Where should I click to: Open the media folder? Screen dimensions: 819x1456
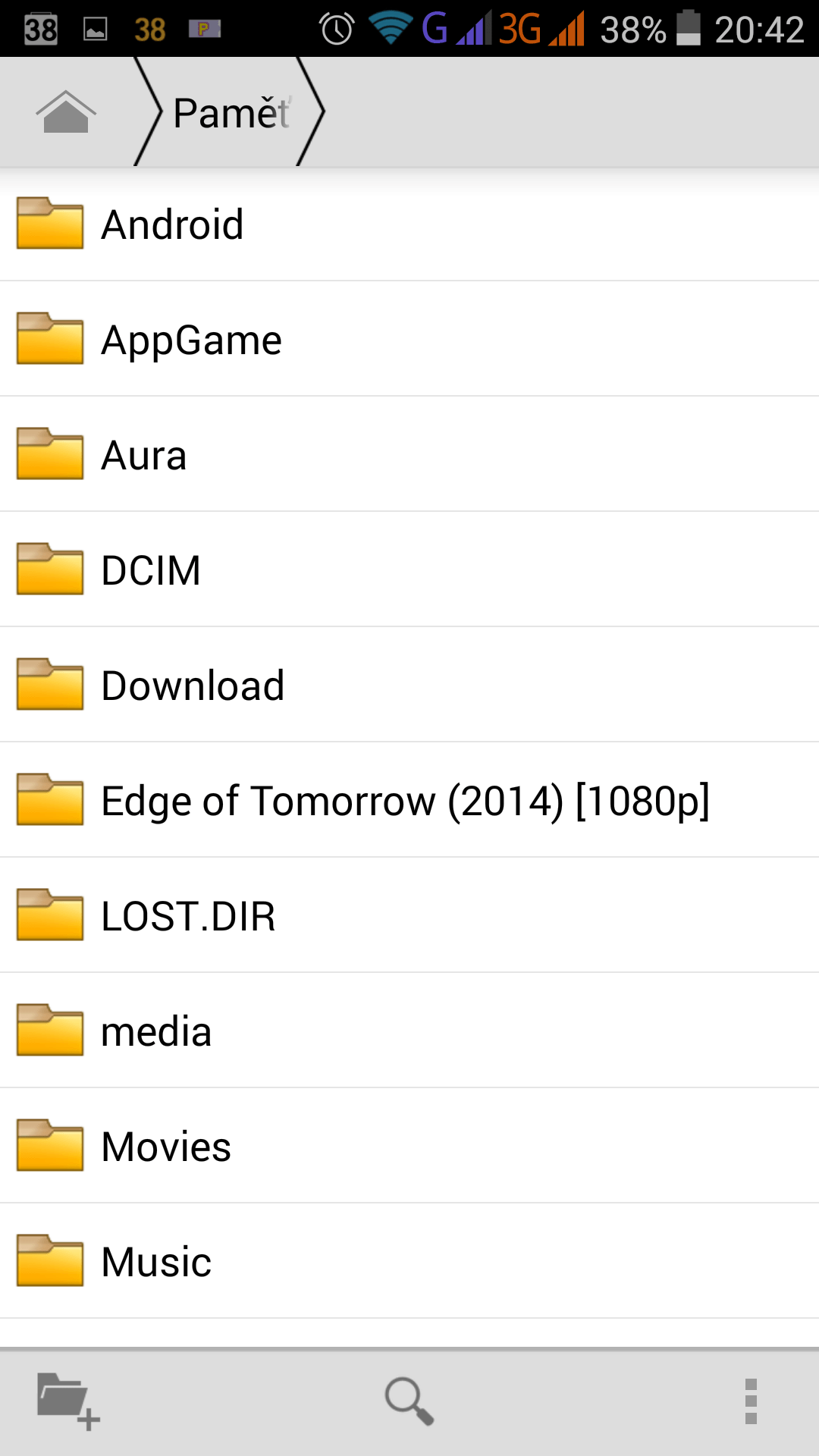pos(409,1031)
